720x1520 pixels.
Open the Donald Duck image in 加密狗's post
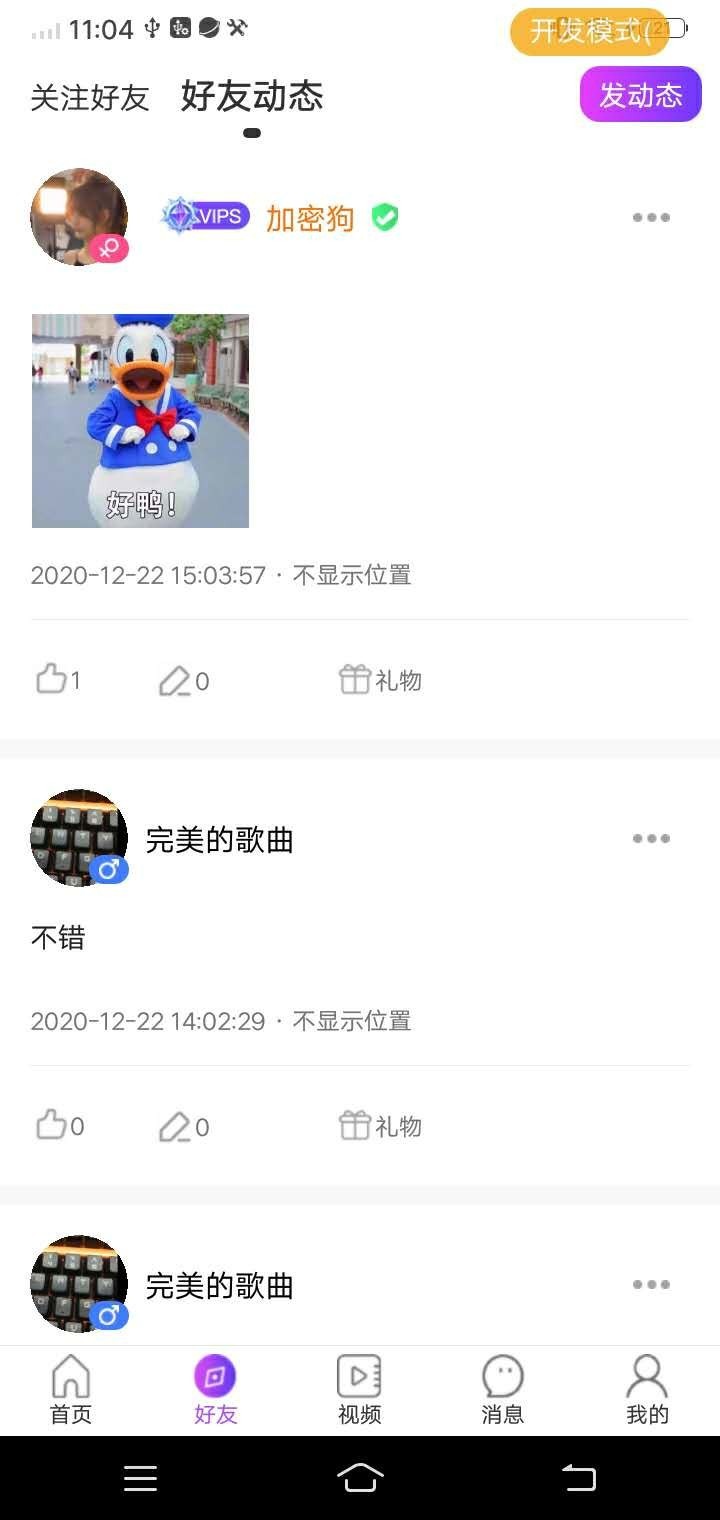[140, 420]
